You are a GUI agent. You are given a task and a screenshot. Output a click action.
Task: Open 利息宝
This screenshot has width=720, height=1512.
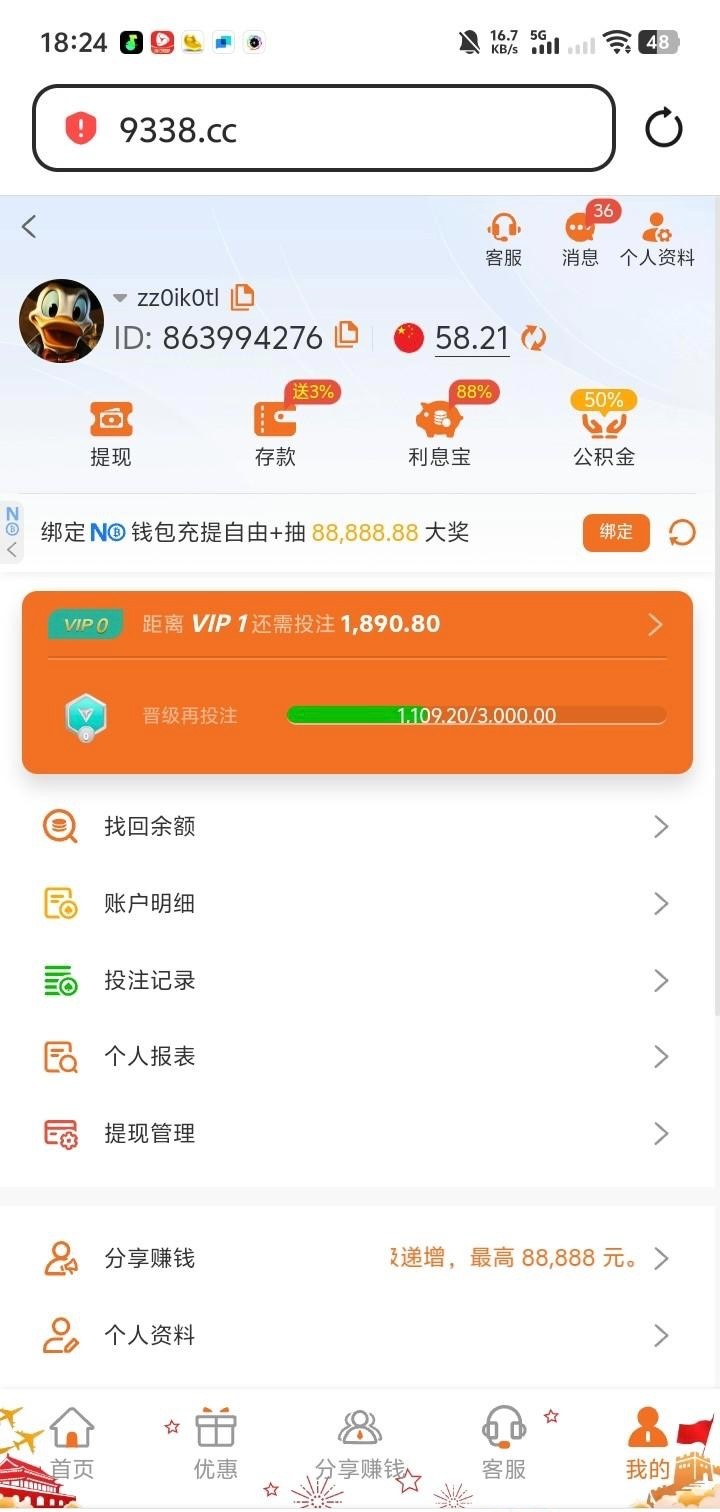pyautogui.click(x=439, y=433)
